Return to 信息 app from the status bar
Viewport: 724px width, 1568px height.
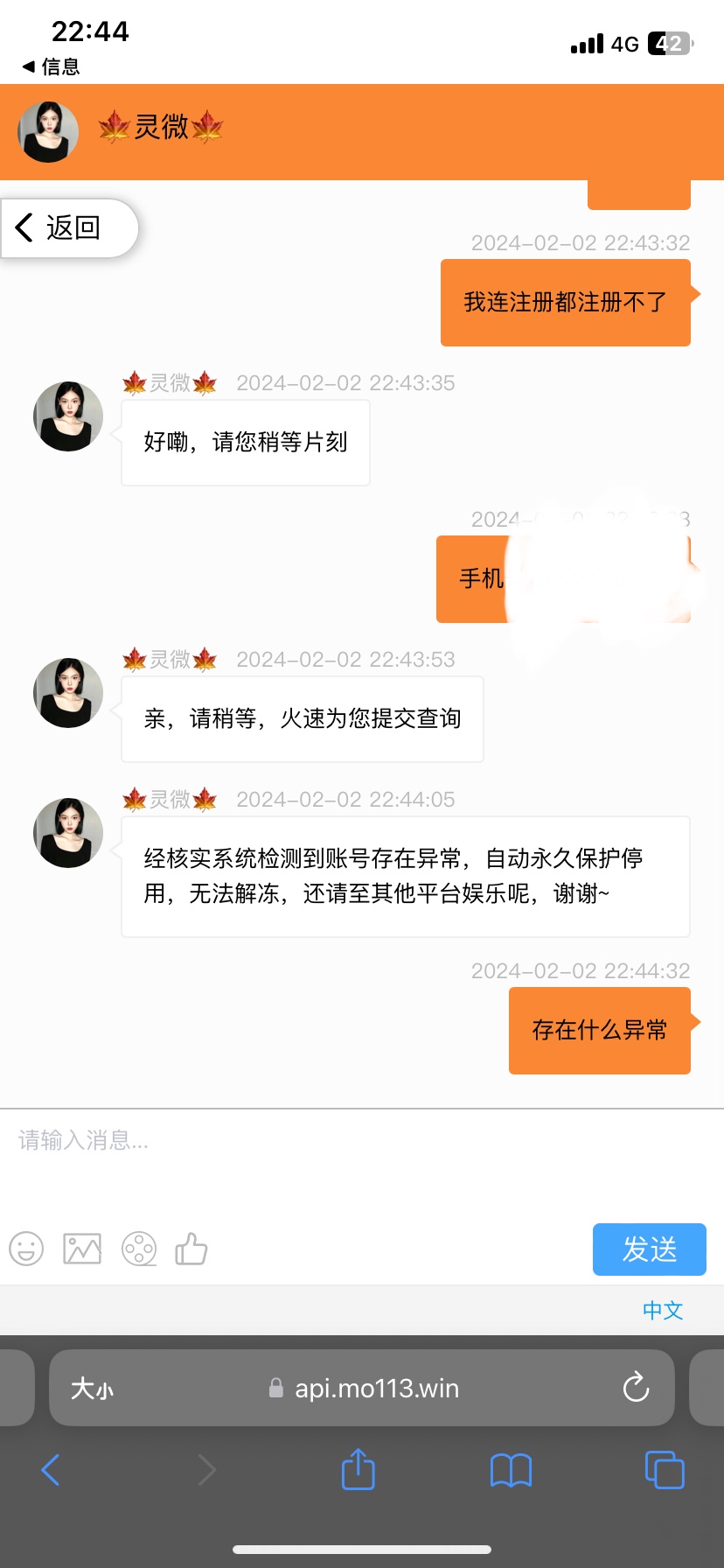click(51, 66)
